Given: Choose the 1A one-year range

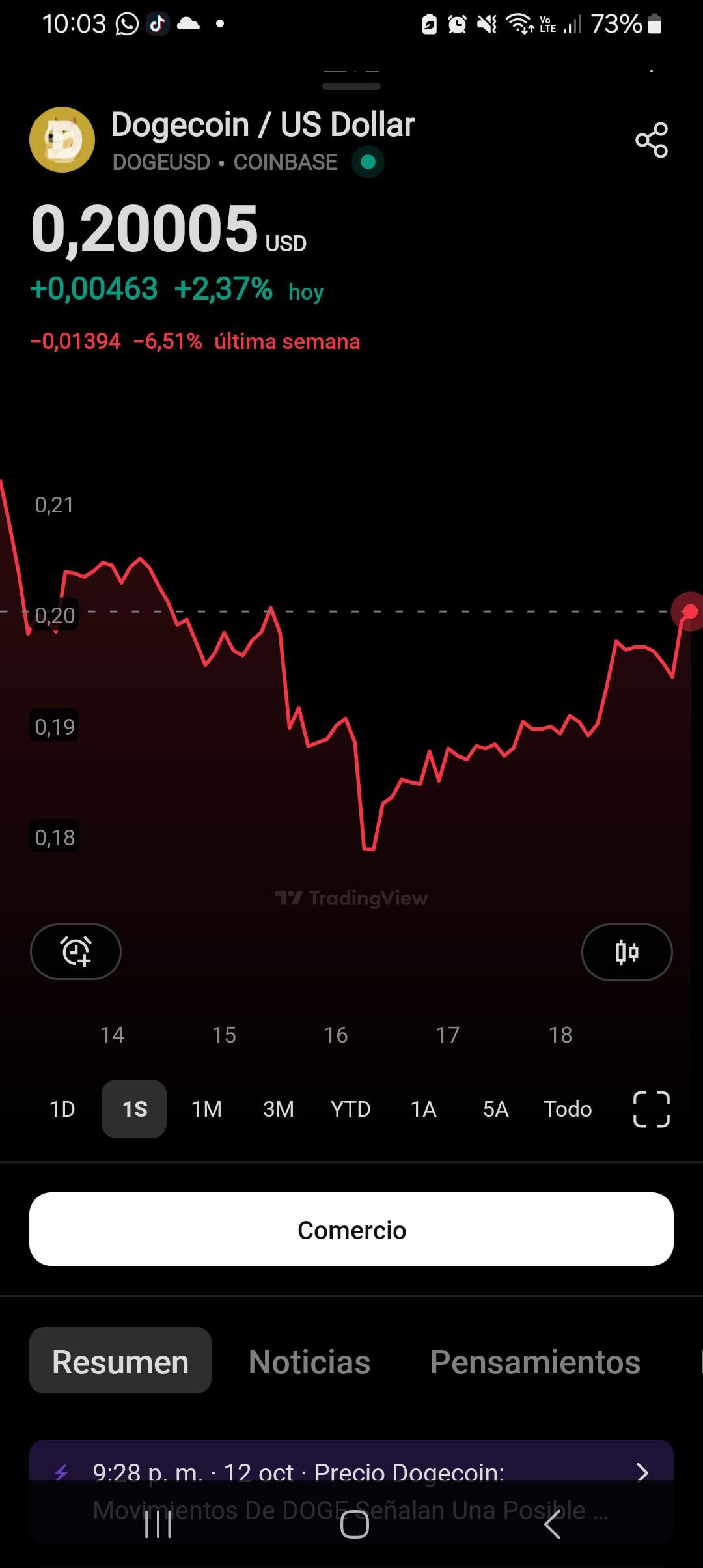Looking at the screenshot, I should 423,1109.
